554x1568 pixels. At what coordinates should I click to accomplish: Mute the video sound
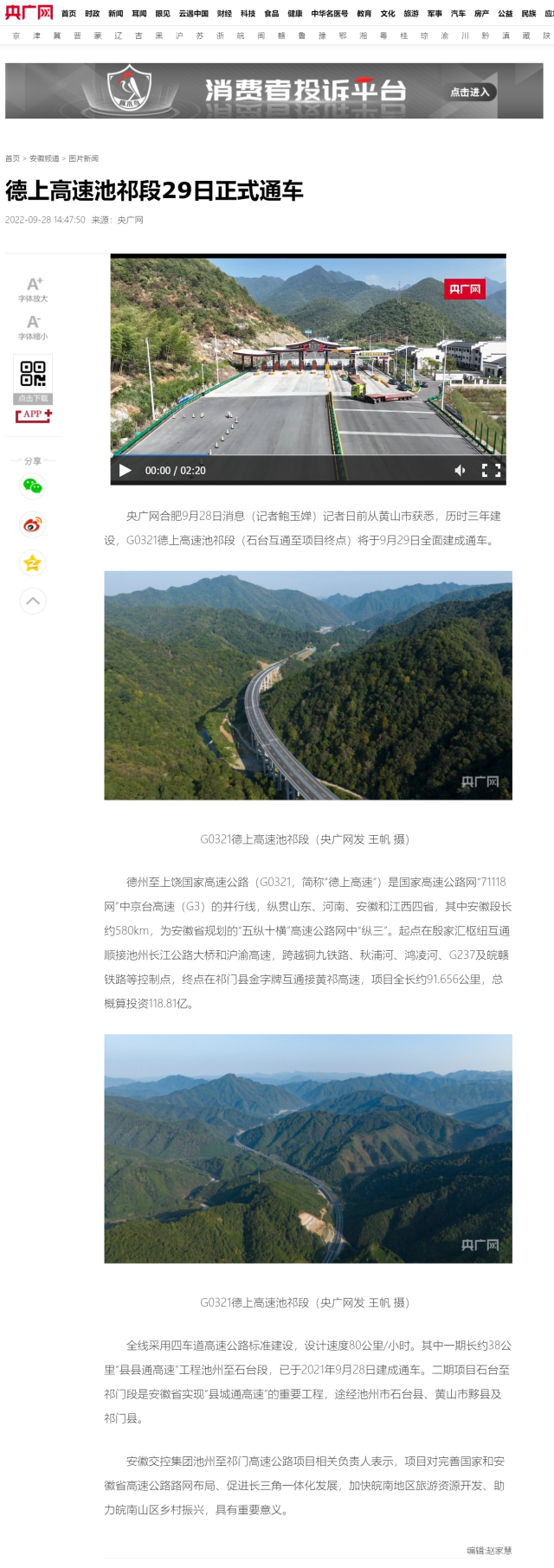(460, 470)
